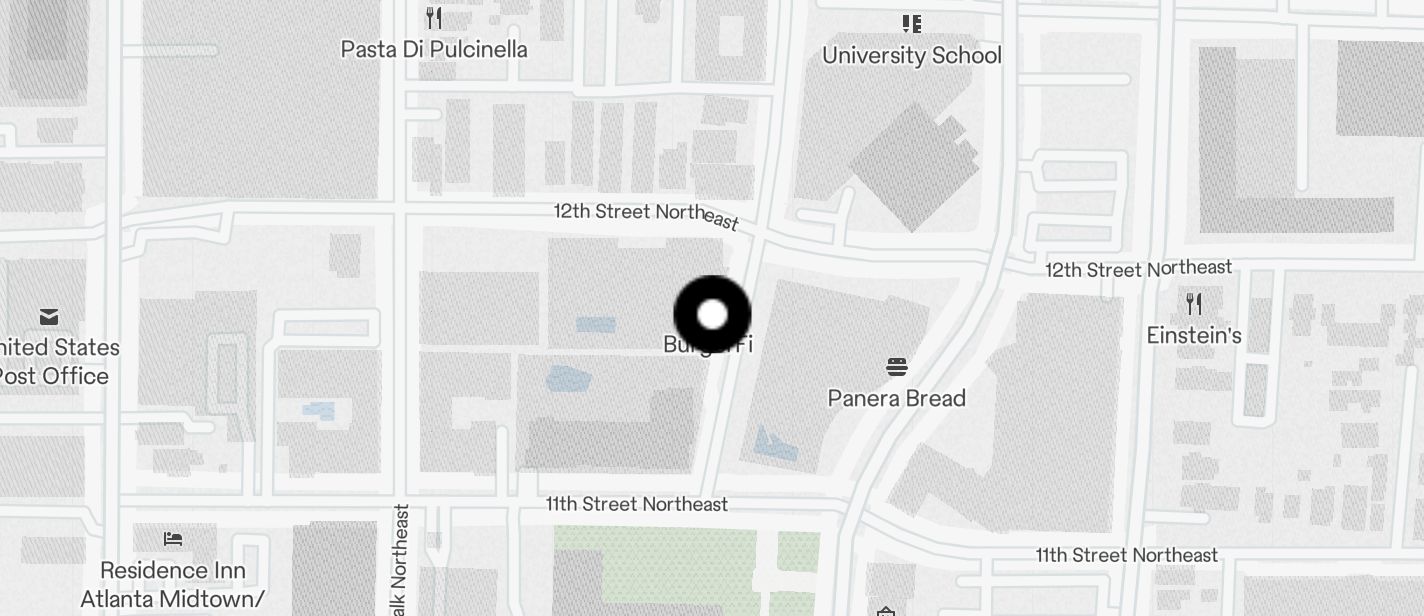Tap the black location pin marker
The width and height of the screenshot is (1424, 616).
point(712,314)
